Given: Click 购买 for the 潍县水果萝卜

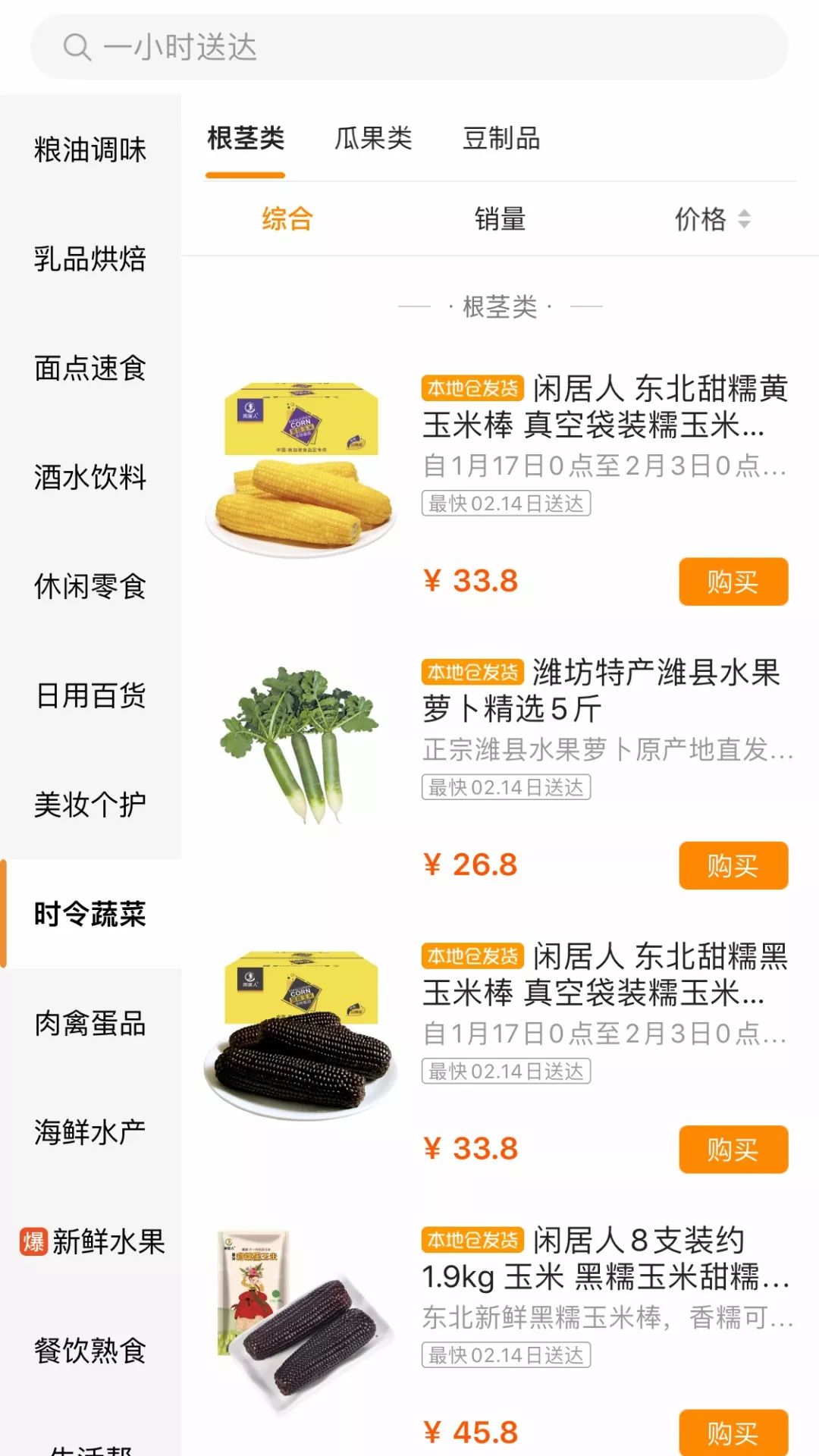Looking at the screenshot, I should (x=733, y=864).
